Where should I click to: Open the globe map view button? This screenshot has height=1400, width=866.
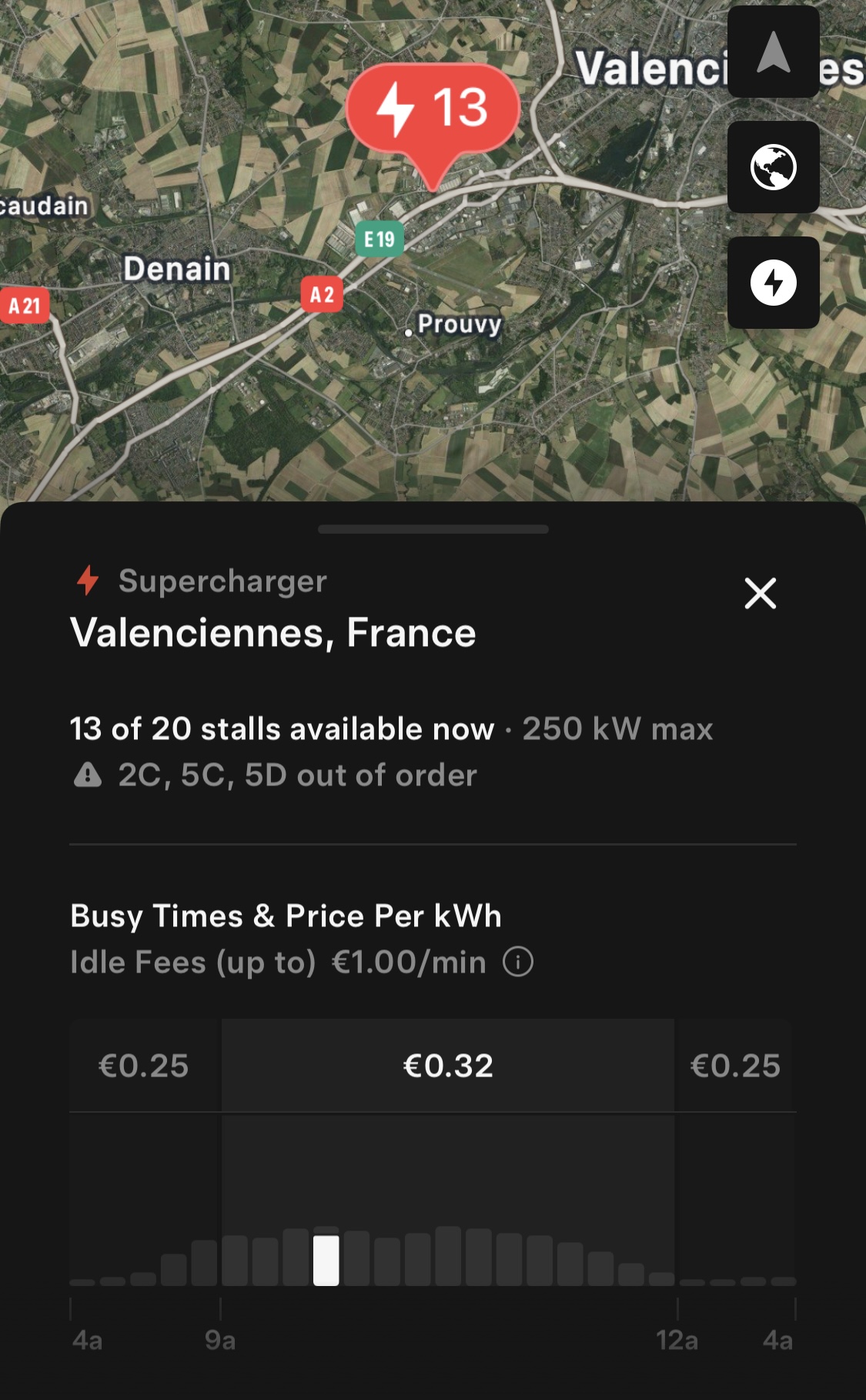[x=773, y=167]
